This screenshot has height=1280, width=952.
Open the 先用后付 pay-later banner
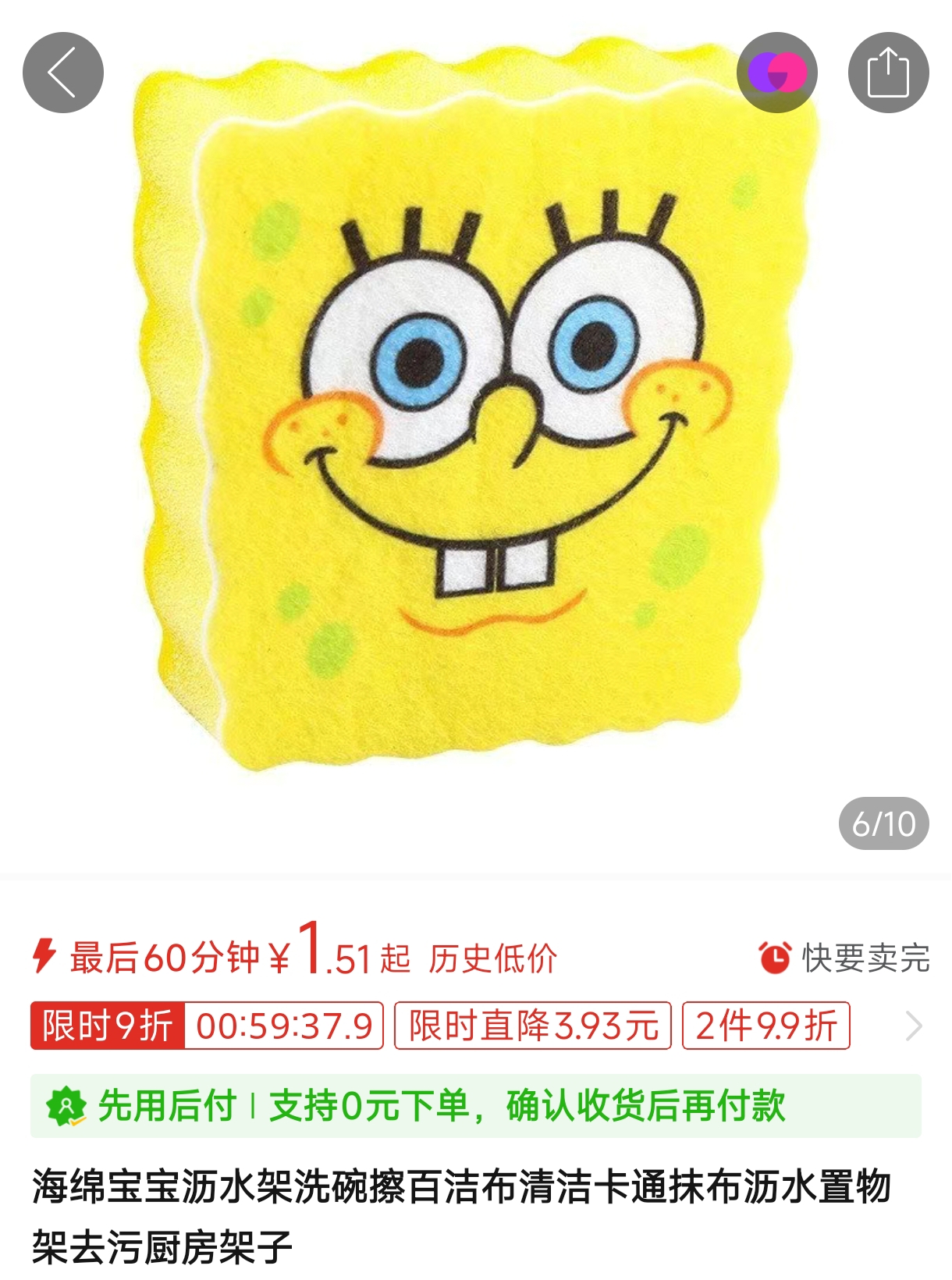(x=475, y=1106)
